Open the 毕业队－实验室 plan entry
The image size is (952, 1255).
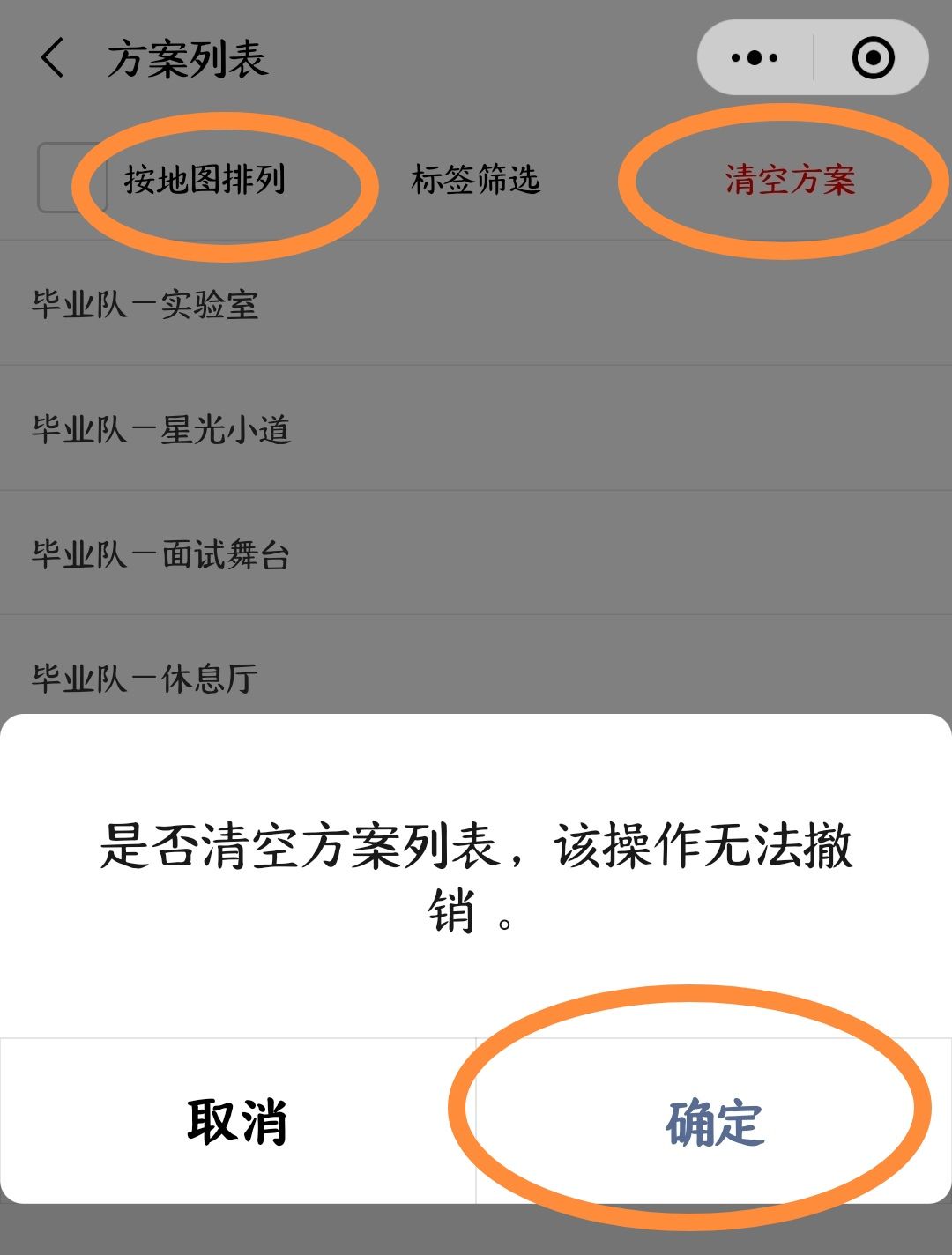point(144,304)
